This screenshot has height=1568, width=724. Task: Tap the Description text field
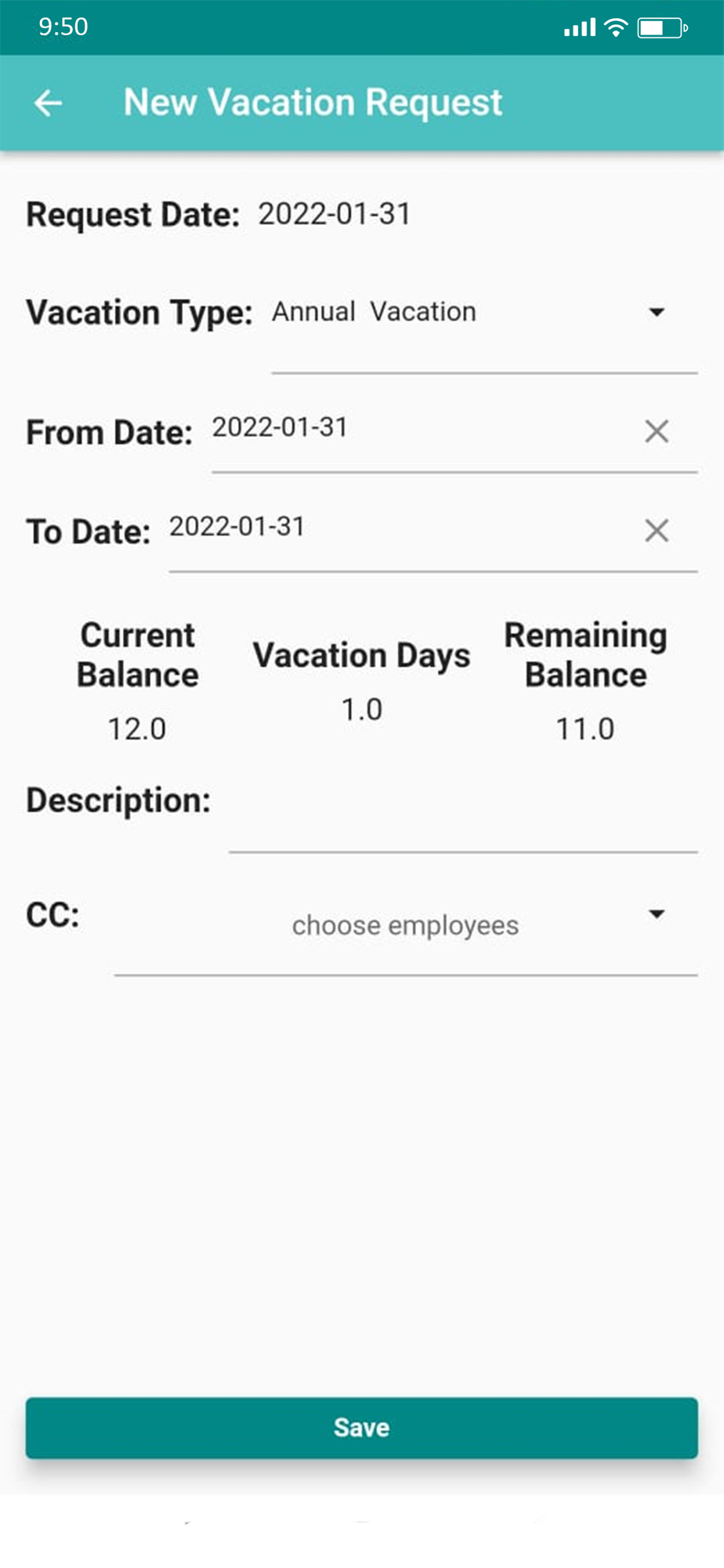[x=462, y=819]
